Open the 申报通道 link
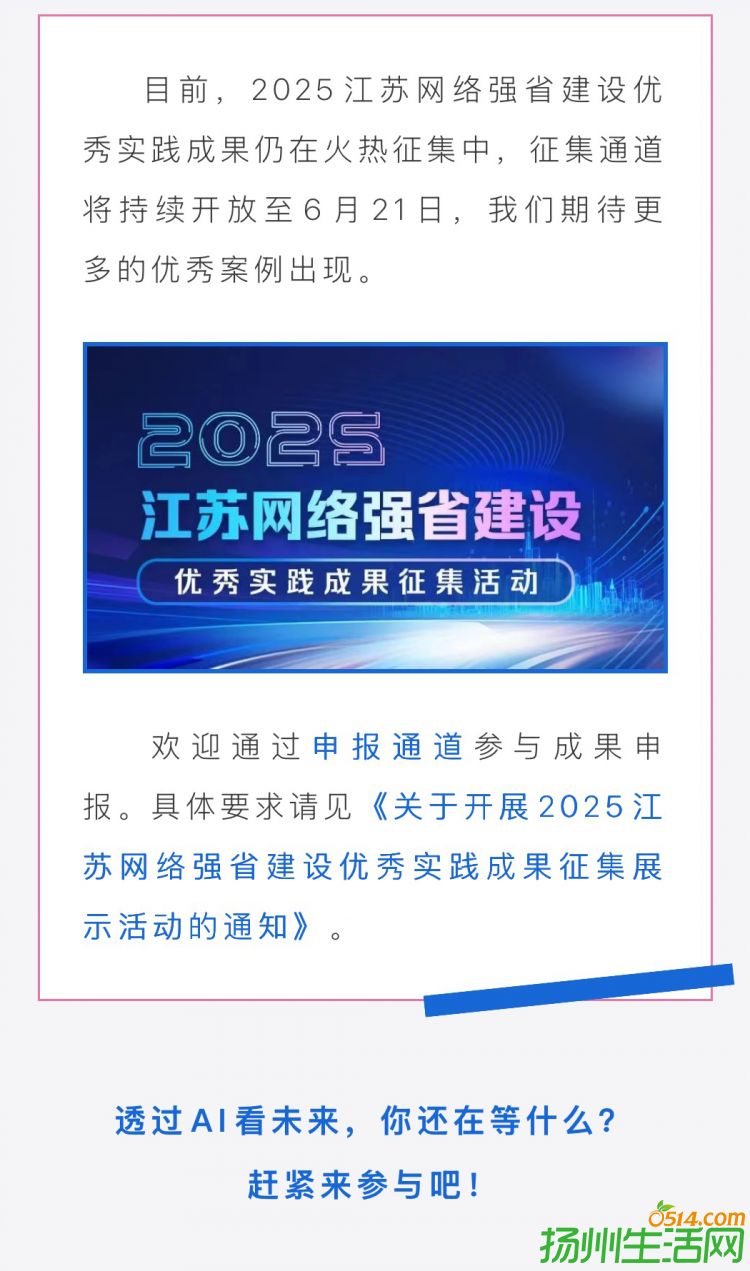This screenshot has width=750, height=1271. (387, 746)
